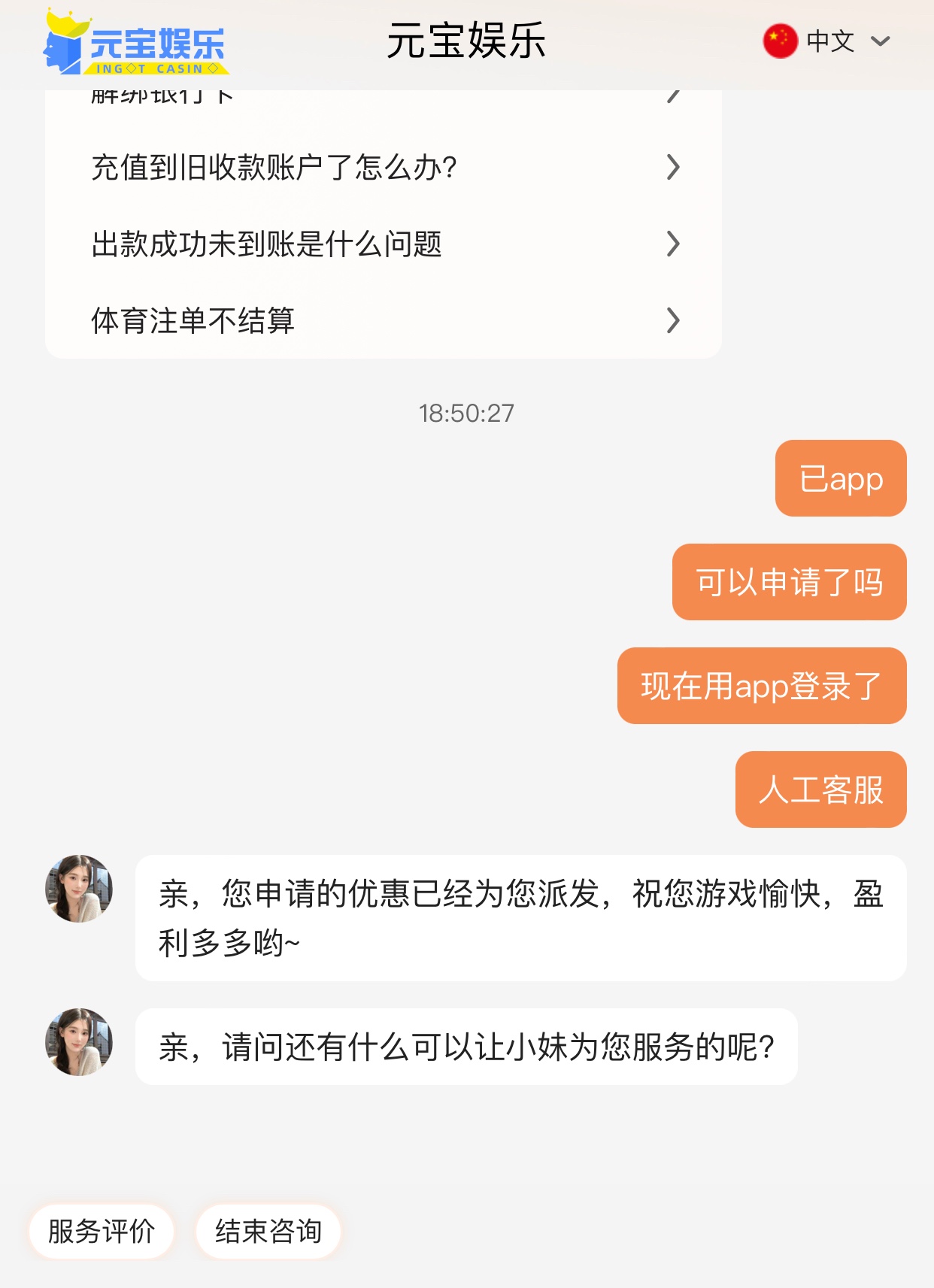Screen dimensions: 934x1288
Task: Open FAQ 体育注单不结算
Action: pos(384,321)
